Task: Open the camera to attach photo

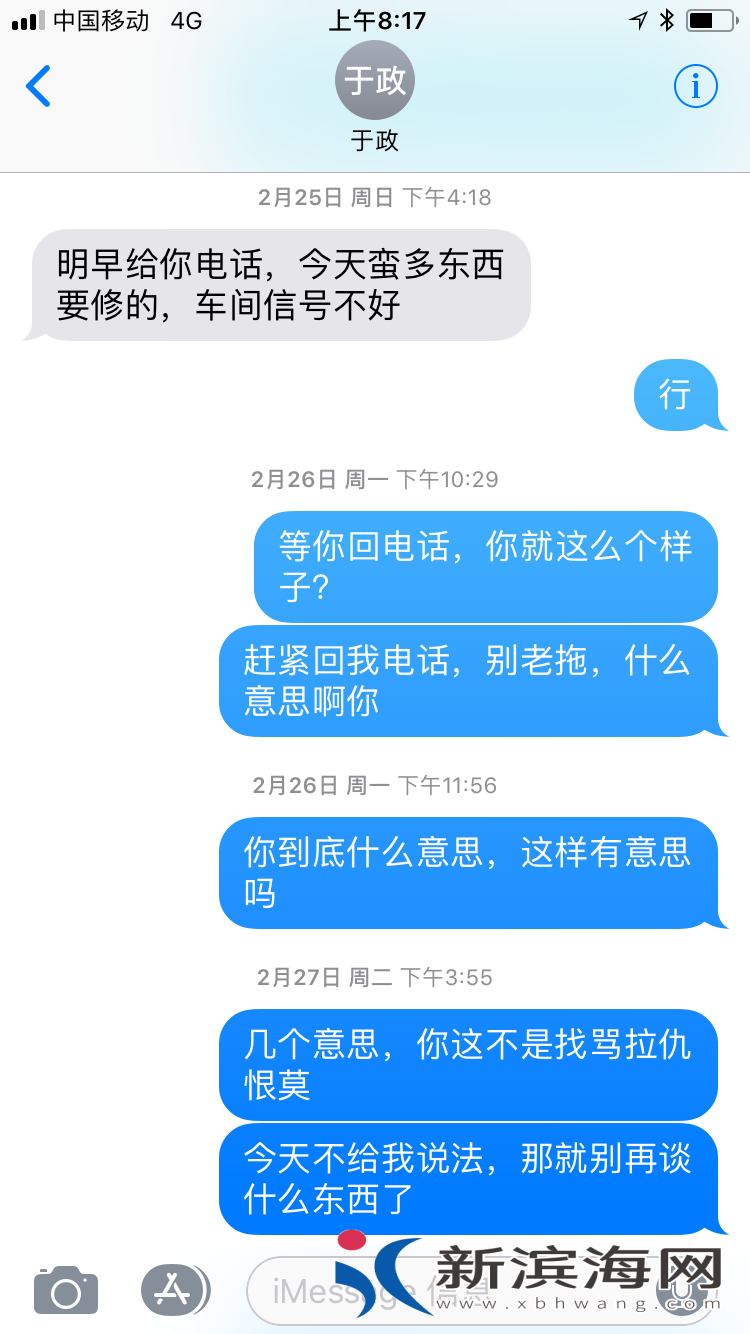Action: point(66,1290)
